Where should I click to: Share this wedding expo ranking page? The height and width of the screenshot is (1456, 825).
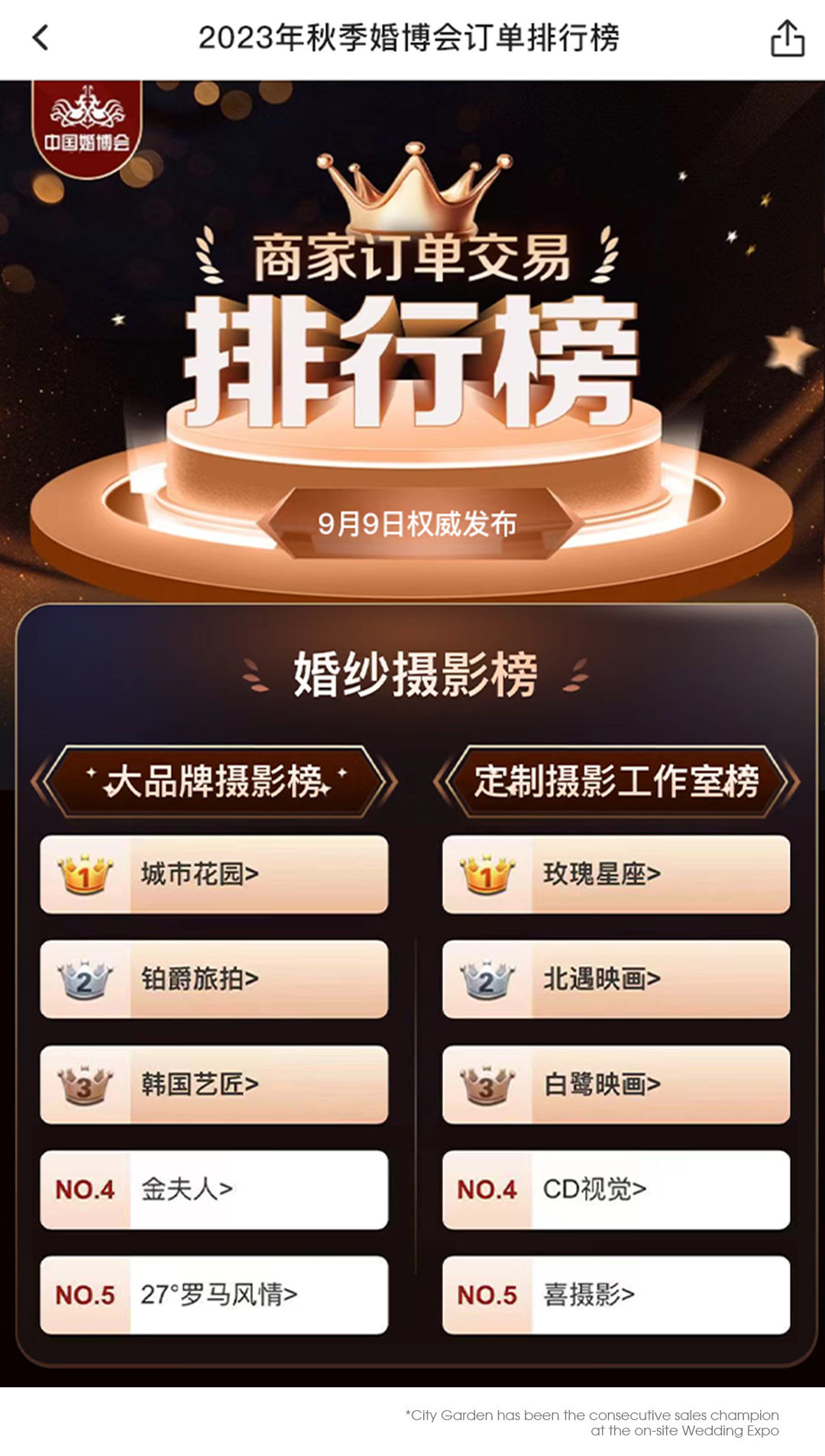tap(787, 38)
